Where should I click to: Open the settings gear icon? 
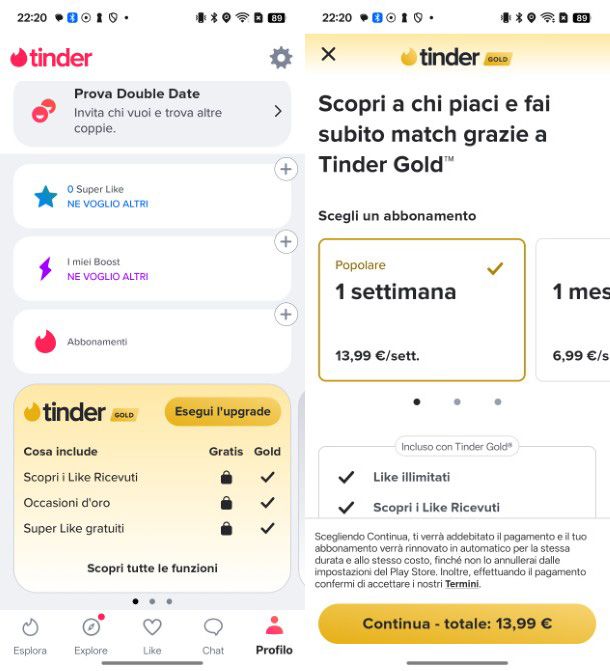tap(281, 58)
